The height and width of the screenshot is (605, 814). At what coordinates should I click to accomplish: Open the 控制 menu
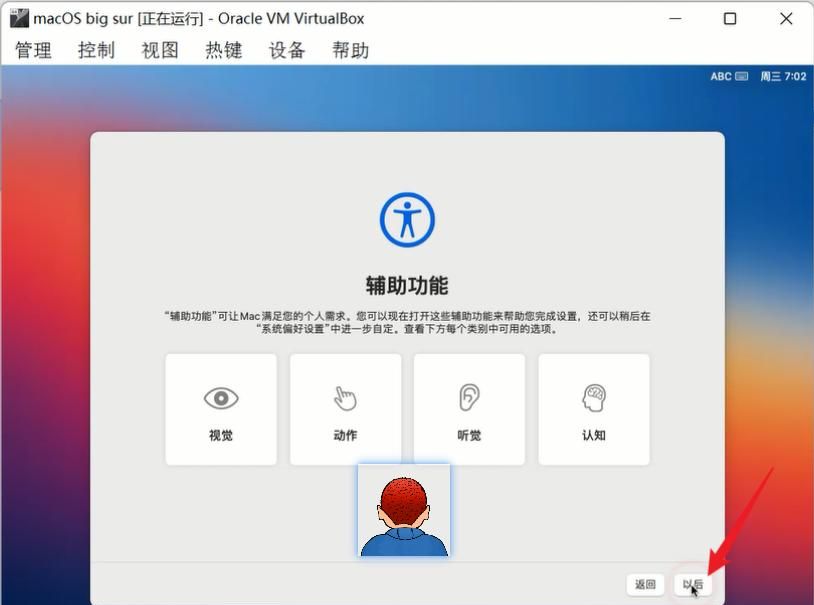96,50
